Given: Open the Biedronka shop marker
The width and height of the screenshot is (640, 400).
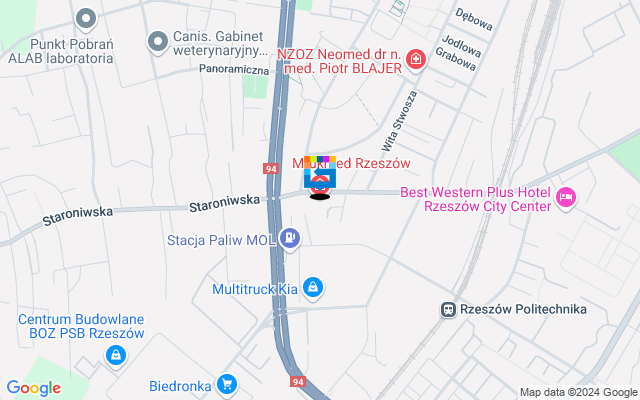Looking at the screenshot, I should 228,383.
